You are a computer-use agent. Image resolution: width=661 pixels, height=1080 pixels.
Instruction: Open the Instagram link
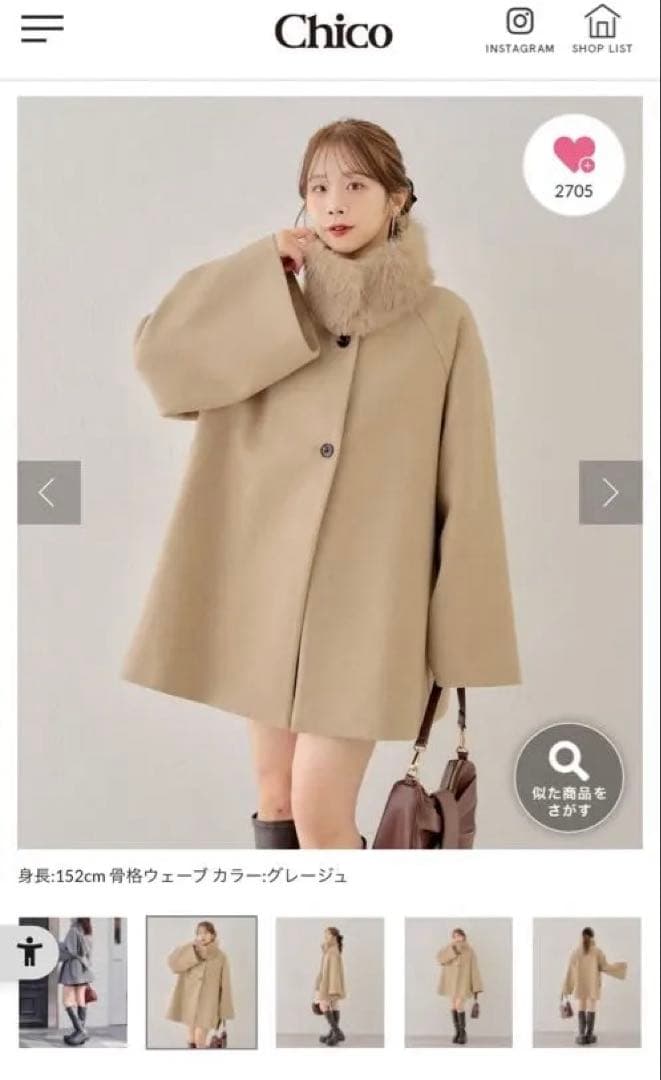click(519, 31)
